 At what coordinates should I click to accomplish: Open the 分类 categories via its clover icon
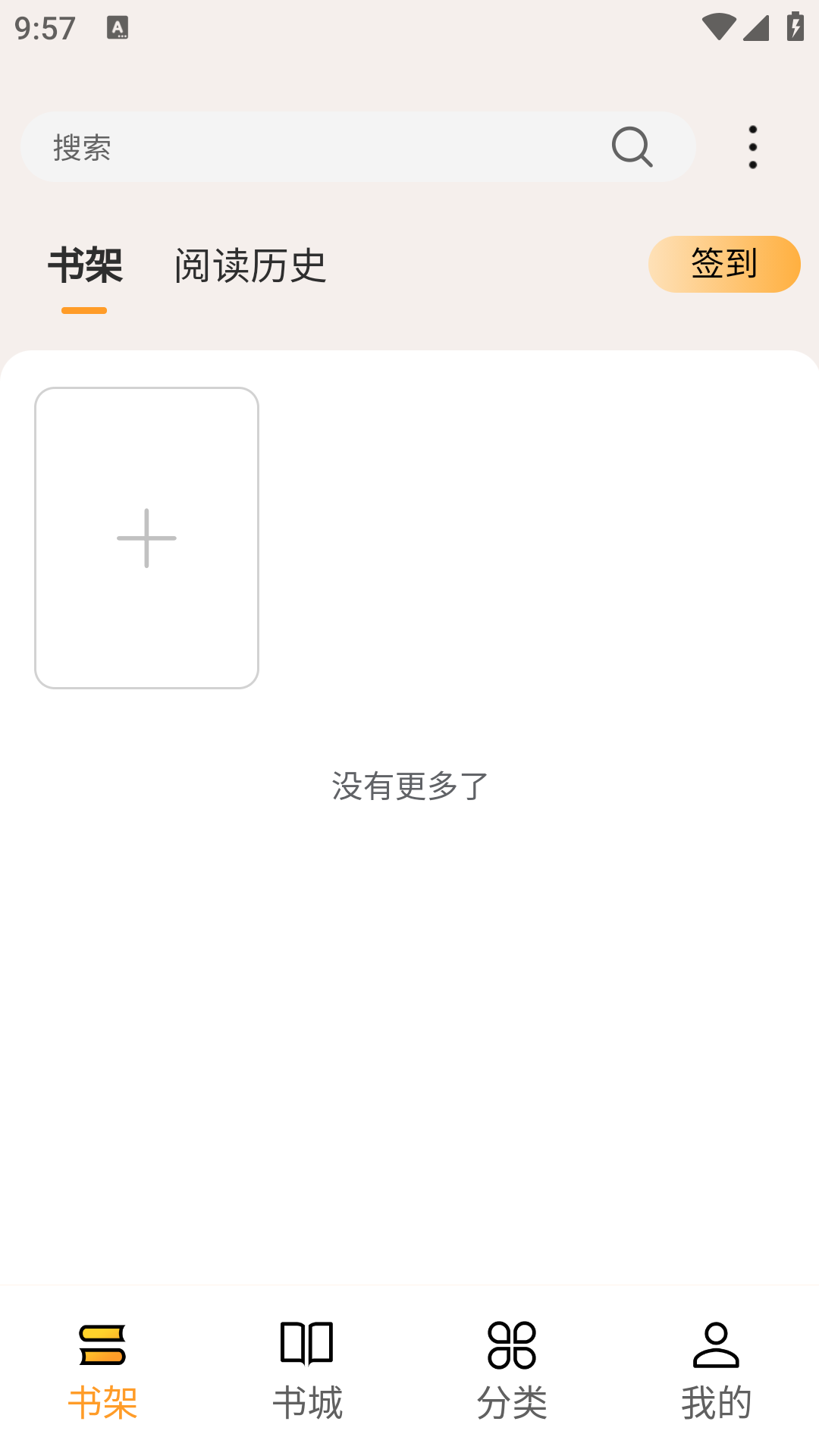[x=512, y=1345]
